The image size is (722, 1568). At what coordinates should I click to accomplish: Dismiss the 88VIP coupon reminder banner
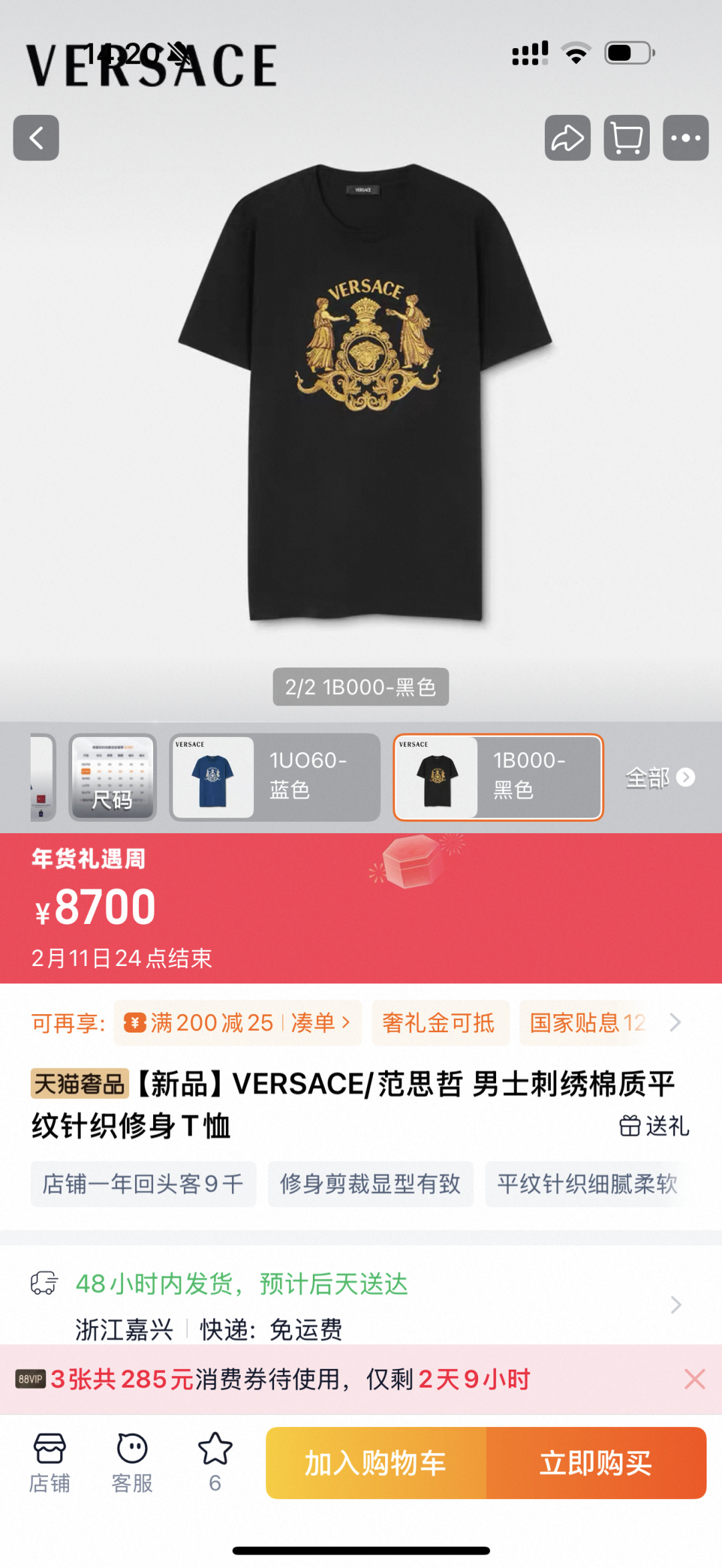[695, 1379]
